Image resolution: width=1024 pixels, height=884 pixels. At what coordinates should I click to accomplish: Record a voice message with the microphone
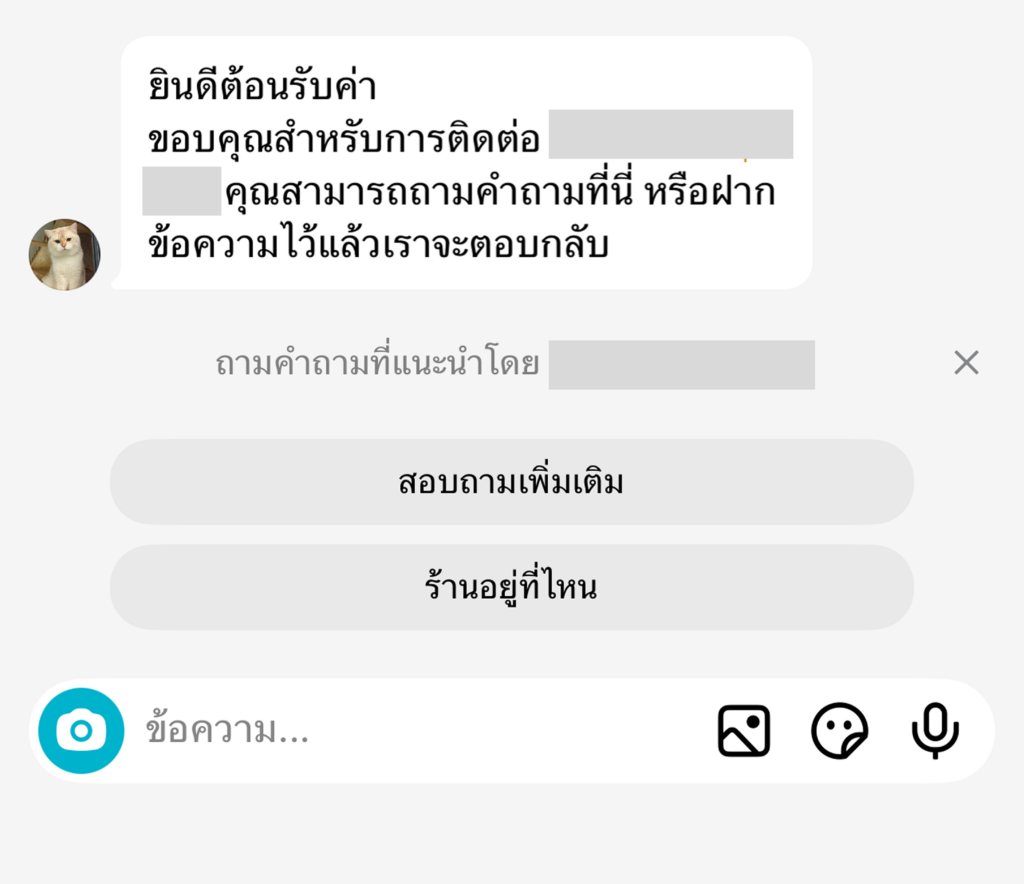tap(935, 731)
